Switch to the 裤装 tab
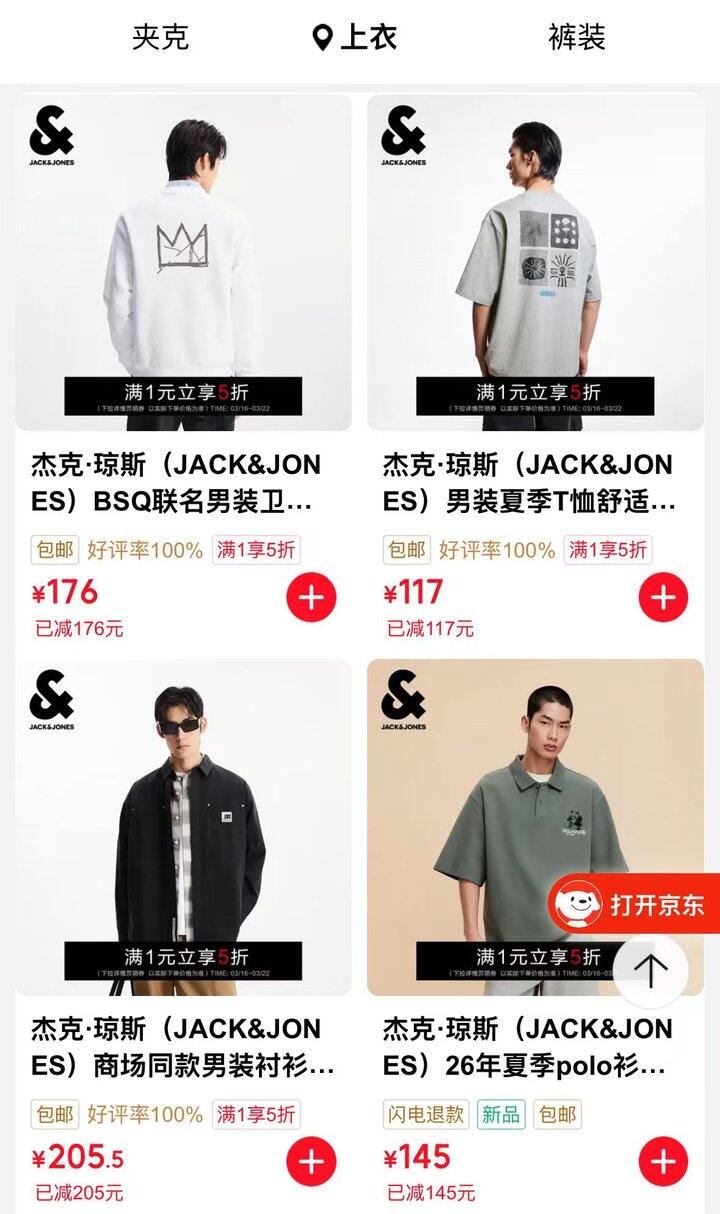 click(x=577, y=38)
